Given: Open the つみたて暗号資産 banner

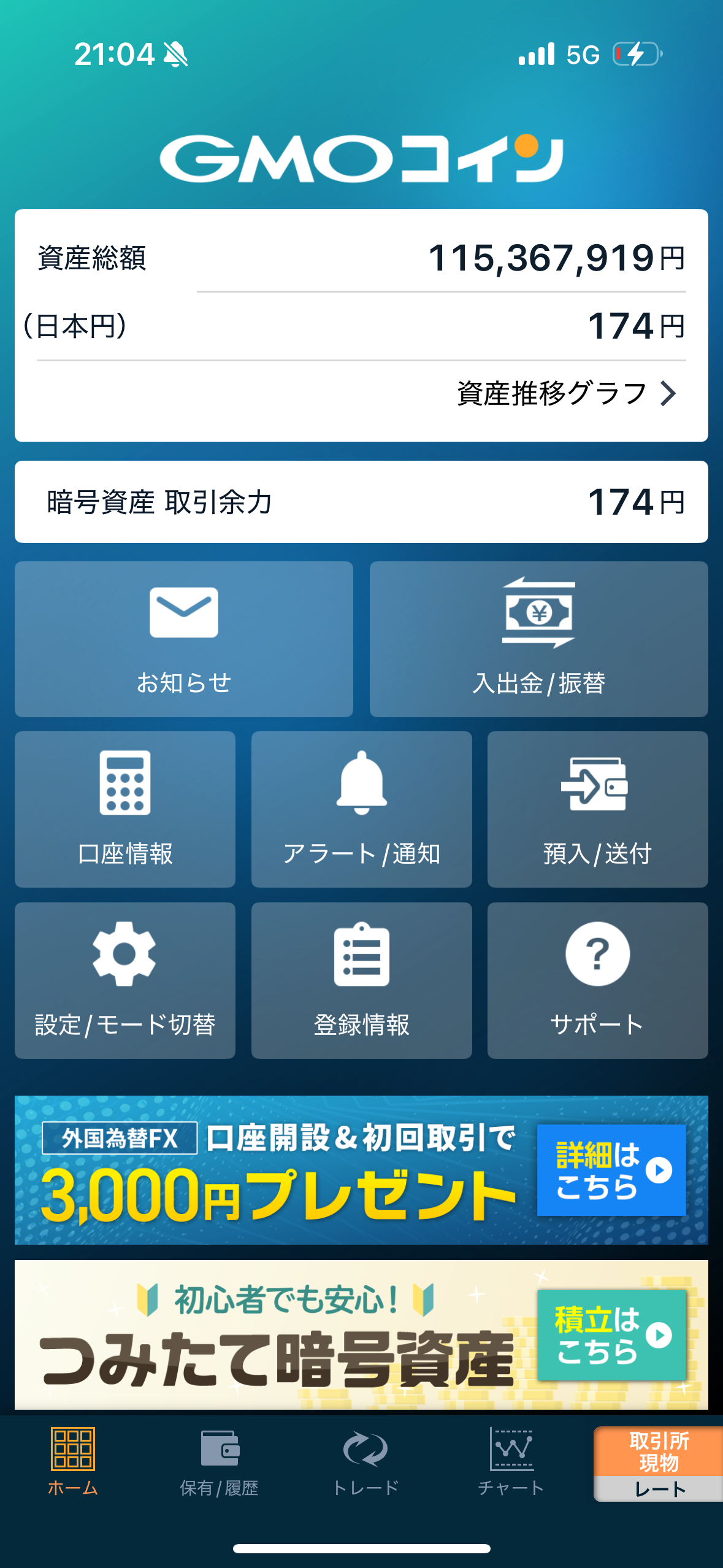Looking at the screenshot, I should pos(361,1334).
